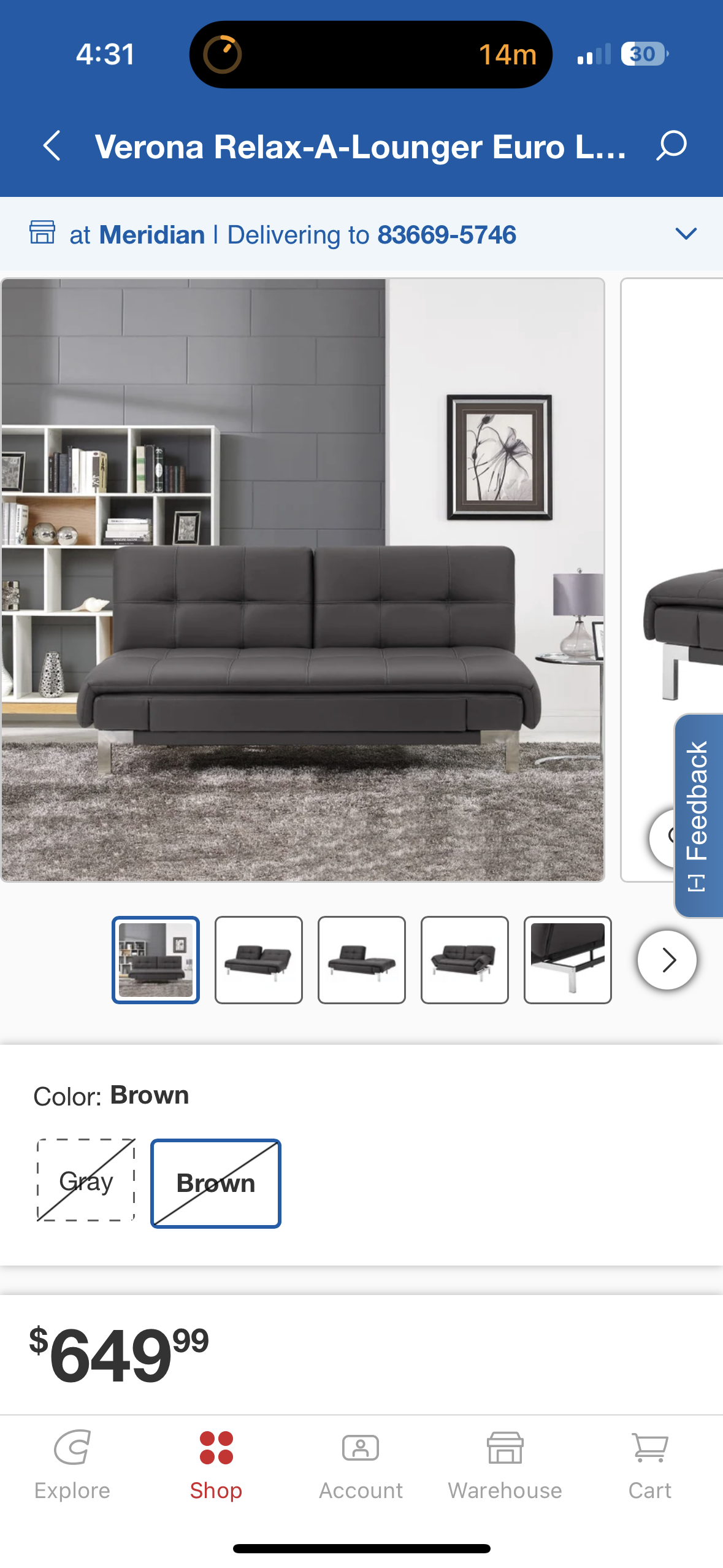Screen dimensions: 723x1568
Task: Tap the back arrow to previous screen
Action: [x=52, y=146]
